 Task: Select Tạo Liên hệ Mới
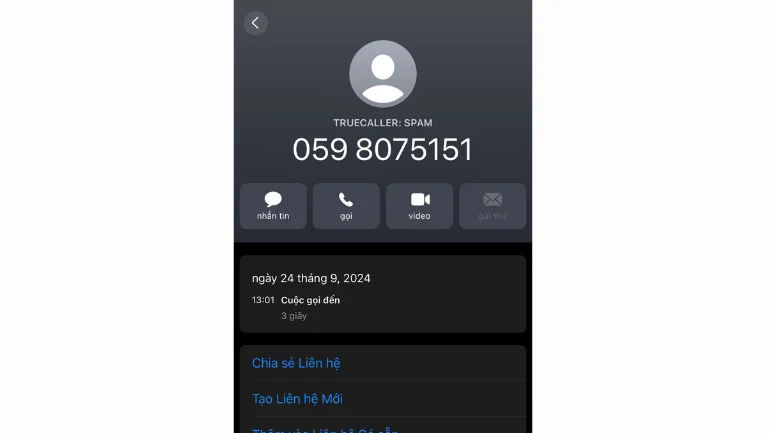[x=297, y=399]
